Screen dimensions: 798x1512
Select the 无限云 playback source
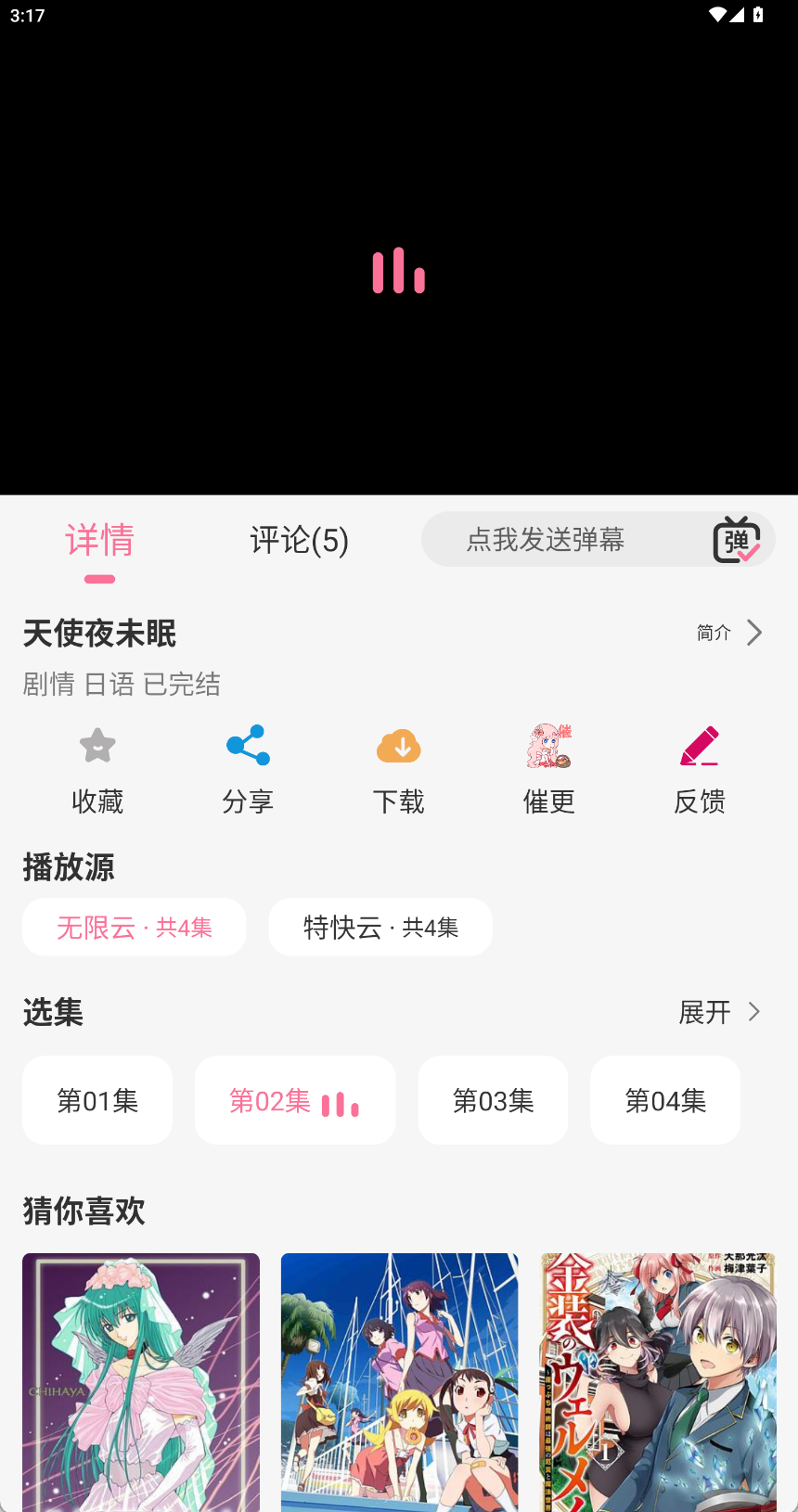pos(134,926)
